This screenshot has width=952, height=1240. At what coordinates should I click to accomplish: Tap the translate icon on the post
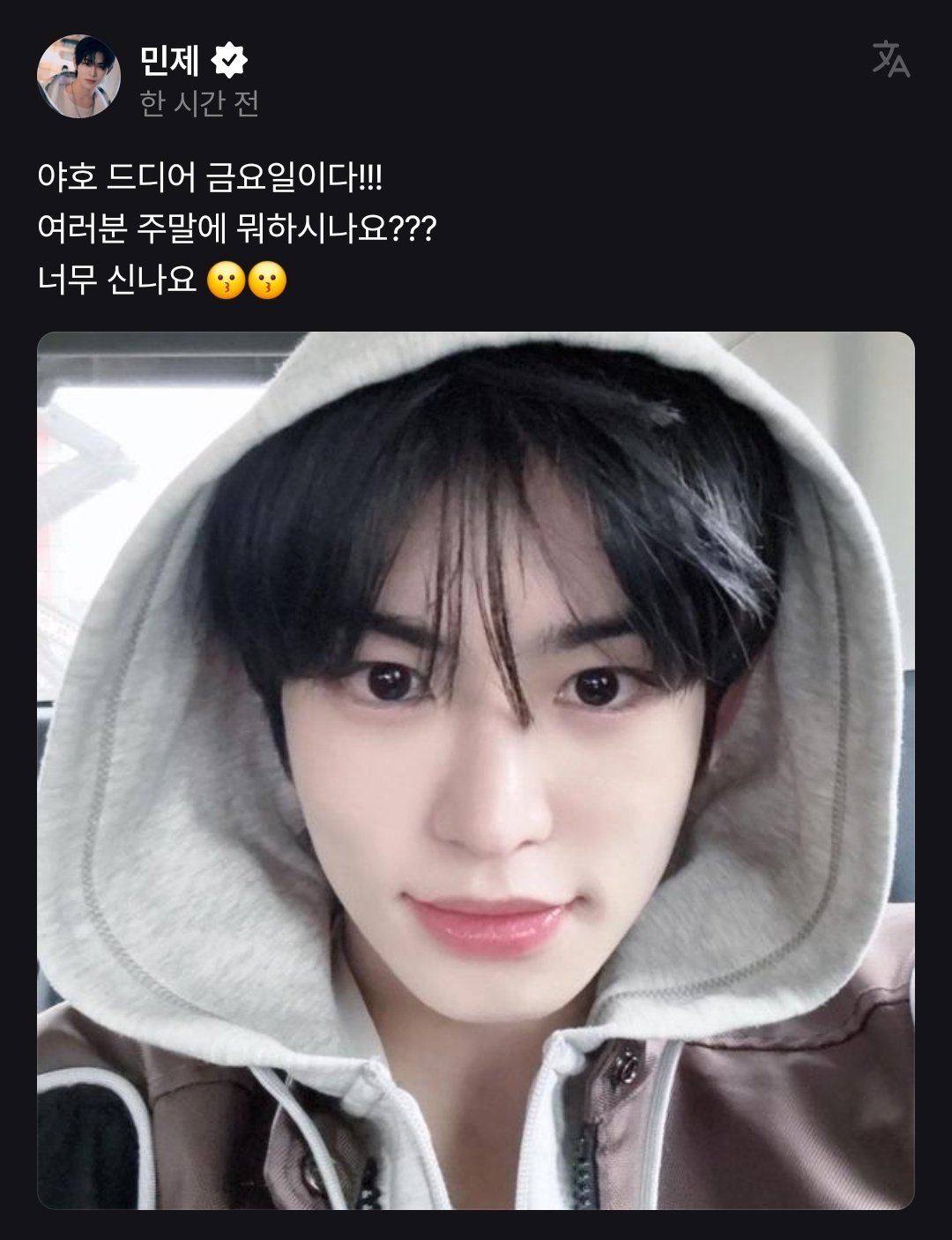click(890, 59)
